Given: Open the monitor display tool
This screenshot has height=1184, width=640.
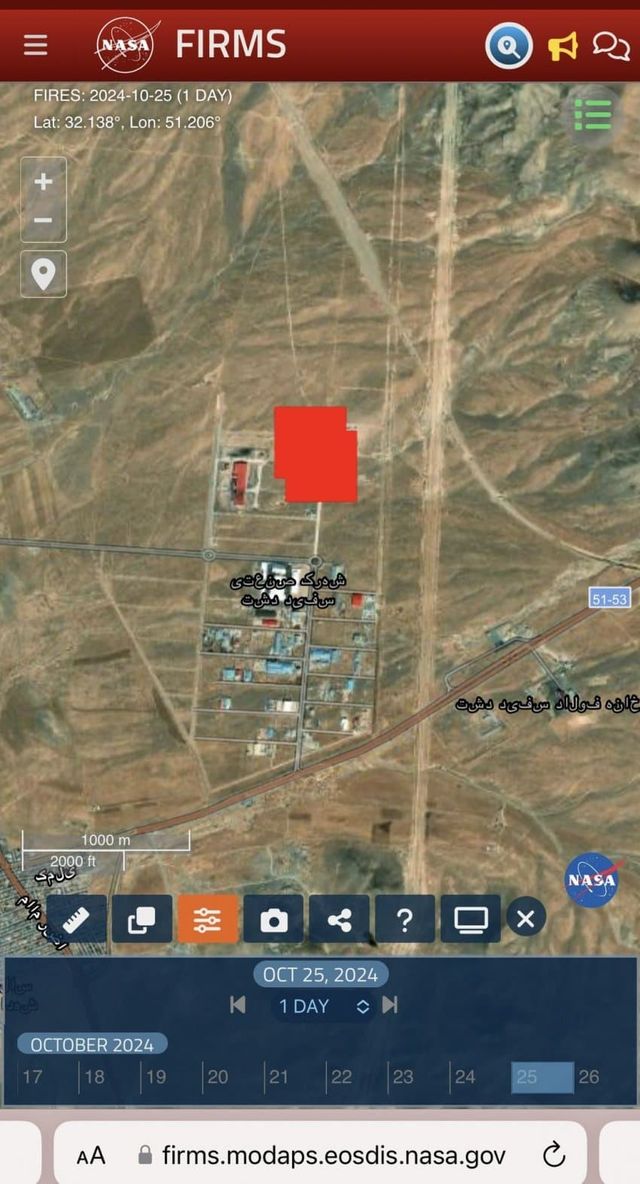Looking at the screenshot, I should [471, 919].
